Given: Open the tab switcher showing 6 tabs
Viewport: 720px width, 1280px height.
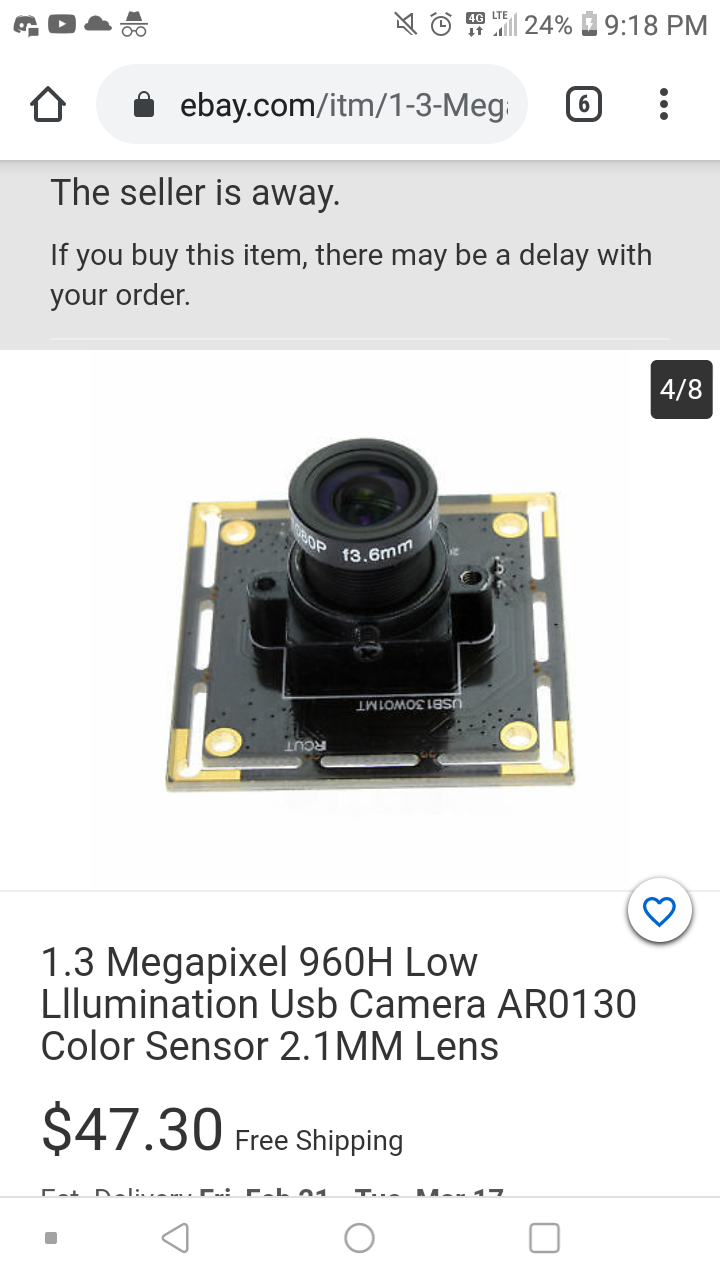Looking at the screenshot, I should tap(584, 105).
